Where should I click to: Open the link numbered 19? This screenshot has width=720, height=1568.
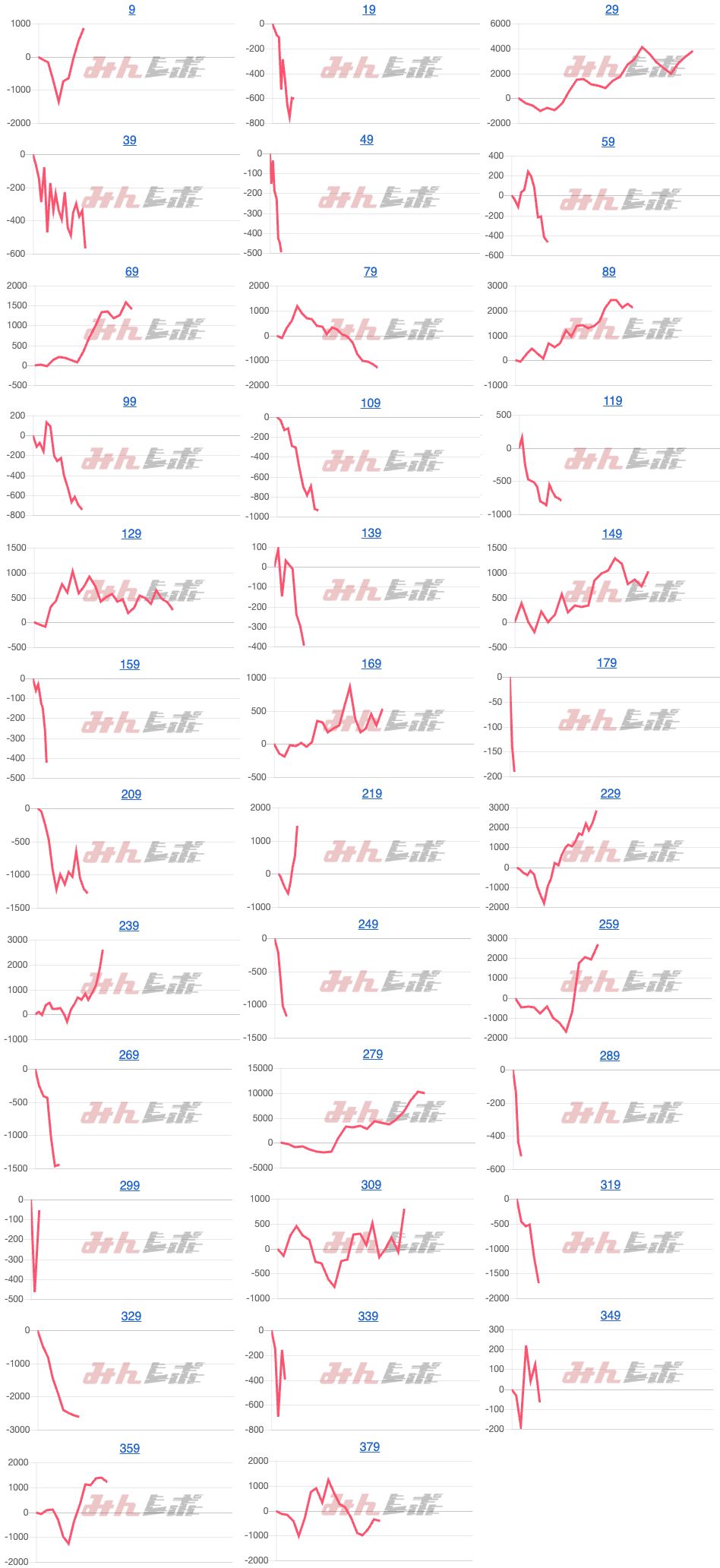(368, 10)
